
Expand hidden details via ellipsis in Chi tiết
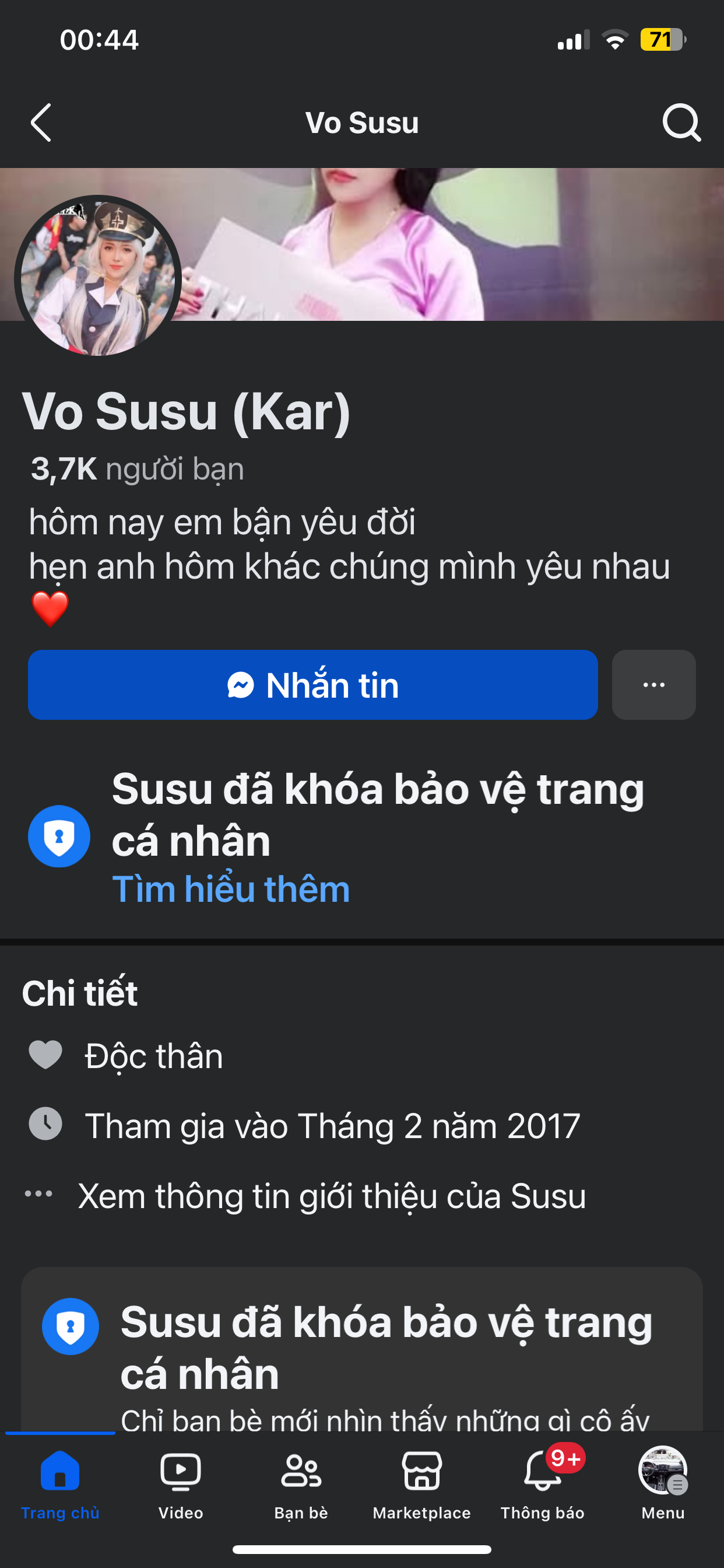[x=38, y=1194]
